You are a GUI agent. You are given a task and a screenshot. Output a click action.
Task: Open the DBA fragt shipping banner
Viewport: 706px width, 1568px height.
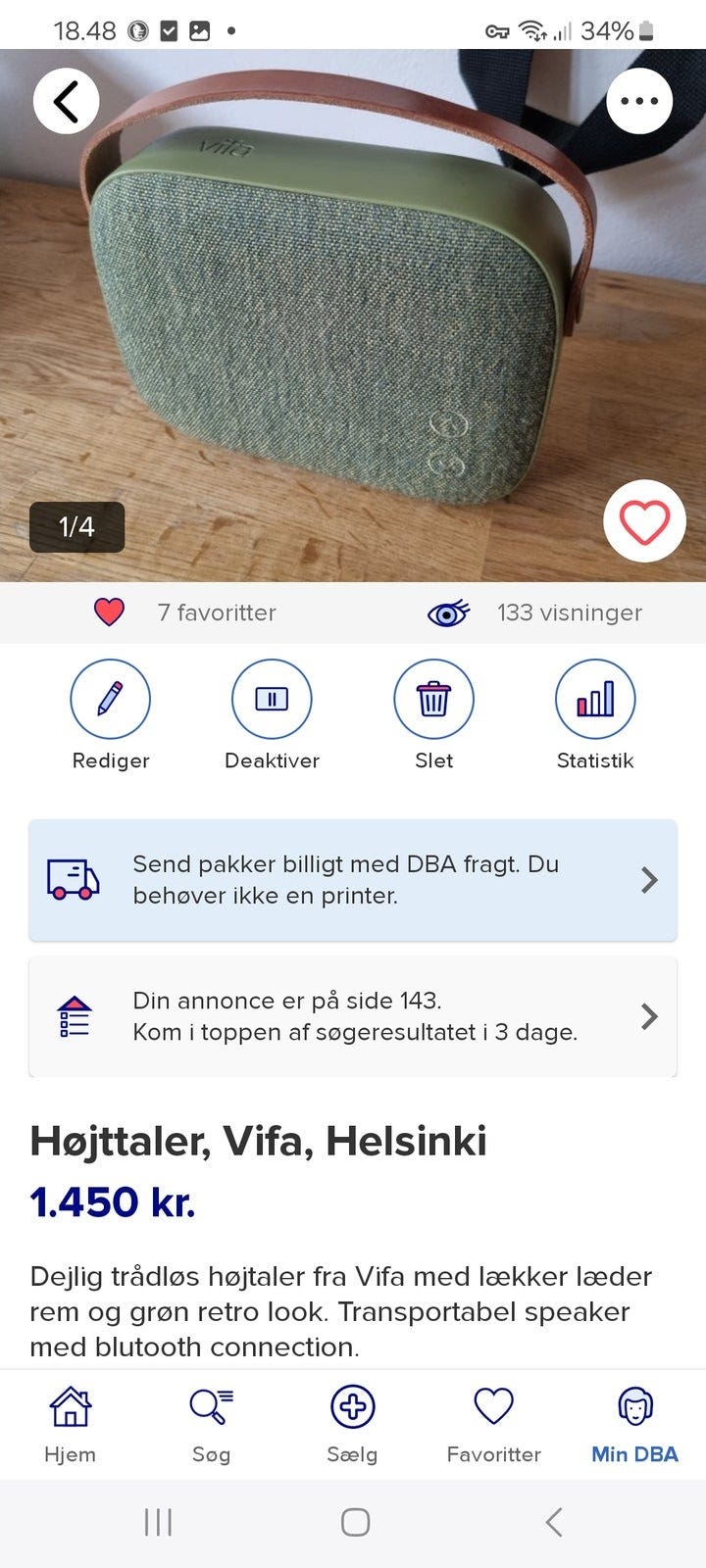[x=353, y=880]
